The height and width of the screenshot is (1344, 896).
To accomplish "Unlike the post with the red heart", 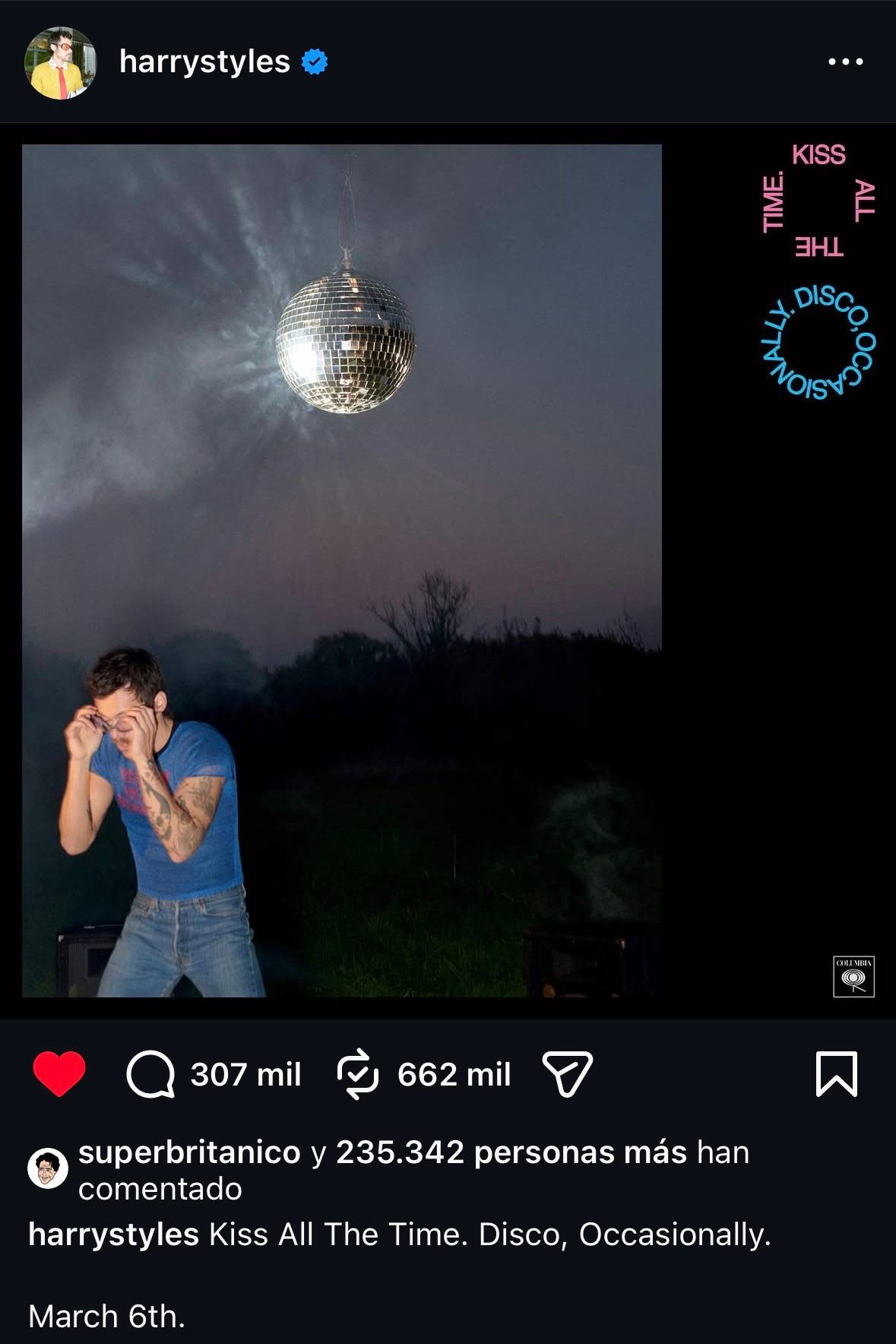I will coord(59,1074).
